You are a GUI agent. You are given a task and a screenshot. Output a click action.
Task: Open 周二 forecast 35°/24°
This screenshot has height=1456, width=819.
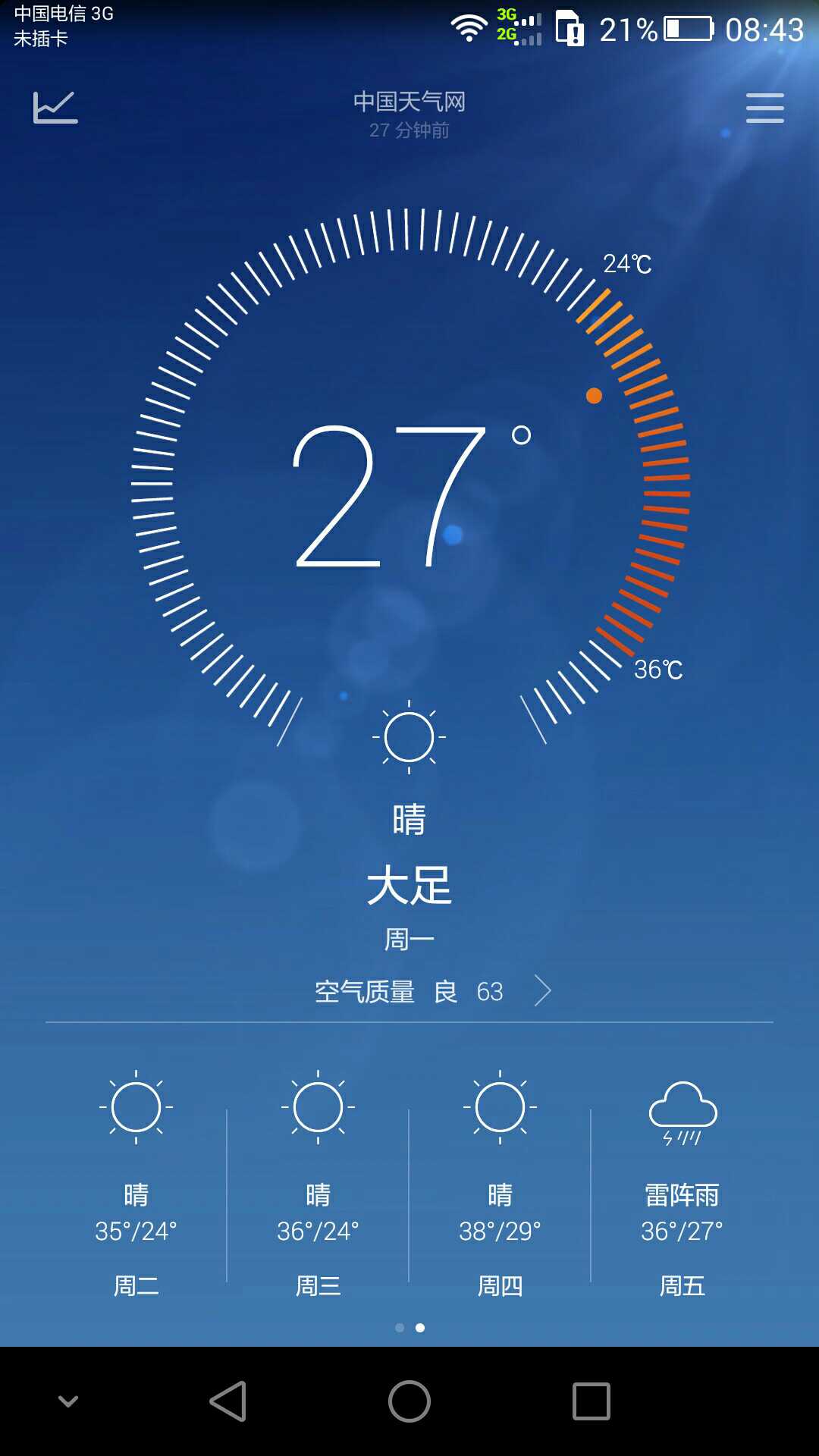click(x=136, y=1183)
